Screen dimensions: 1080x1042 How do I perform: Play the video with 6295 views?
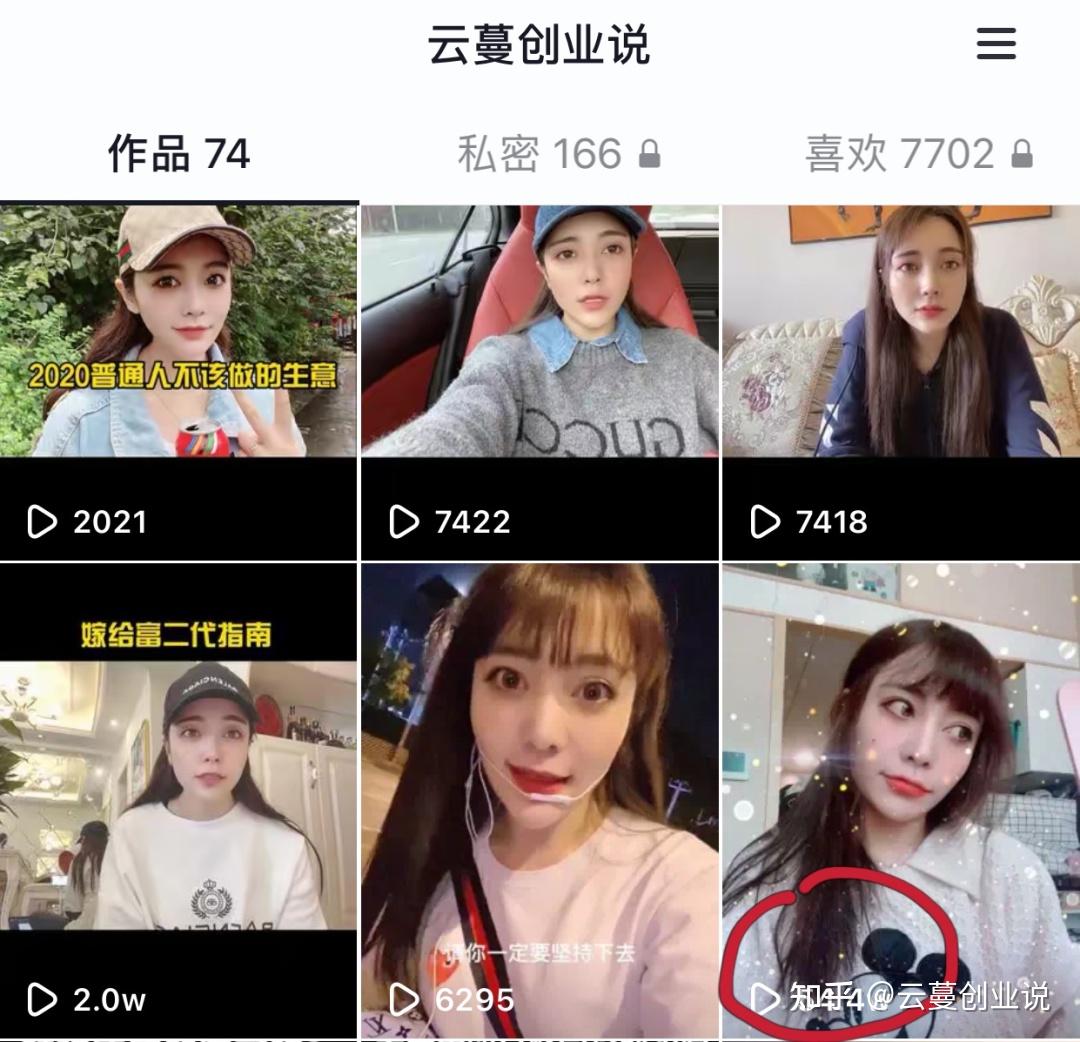[x=540, y=800]
